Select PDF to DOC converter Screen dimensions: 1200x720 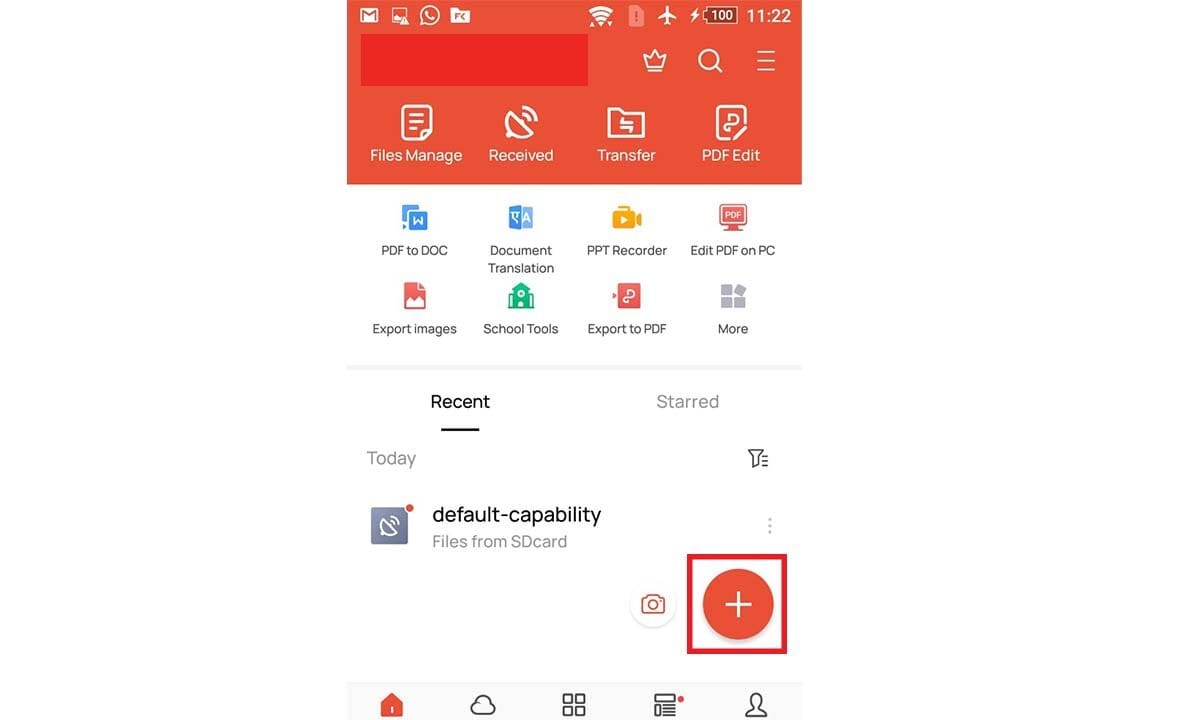[414, 230]
